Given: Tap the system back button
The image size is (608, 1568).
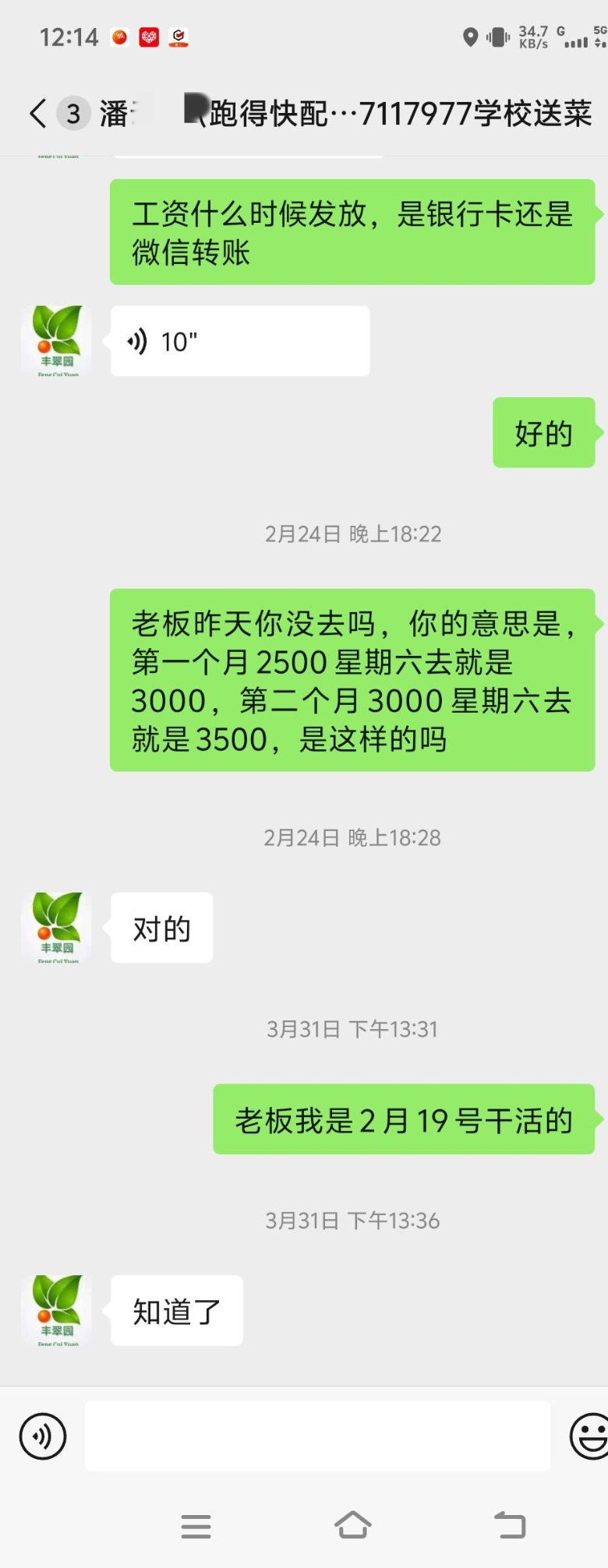Looking at the screenshot, I should click(x=510, y=1525).
